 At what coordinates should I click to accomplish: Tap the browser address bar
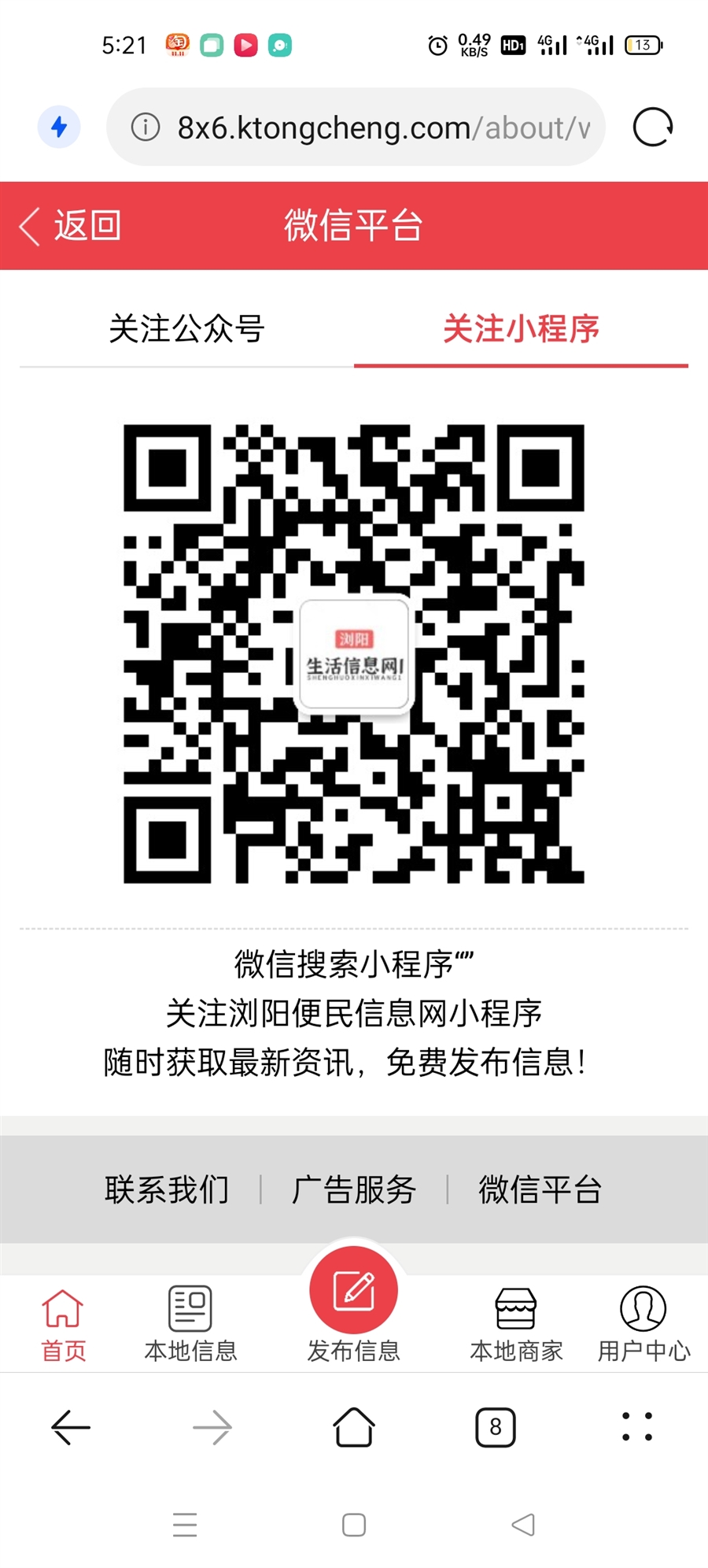pyautogui.click(x=370, y=128)
